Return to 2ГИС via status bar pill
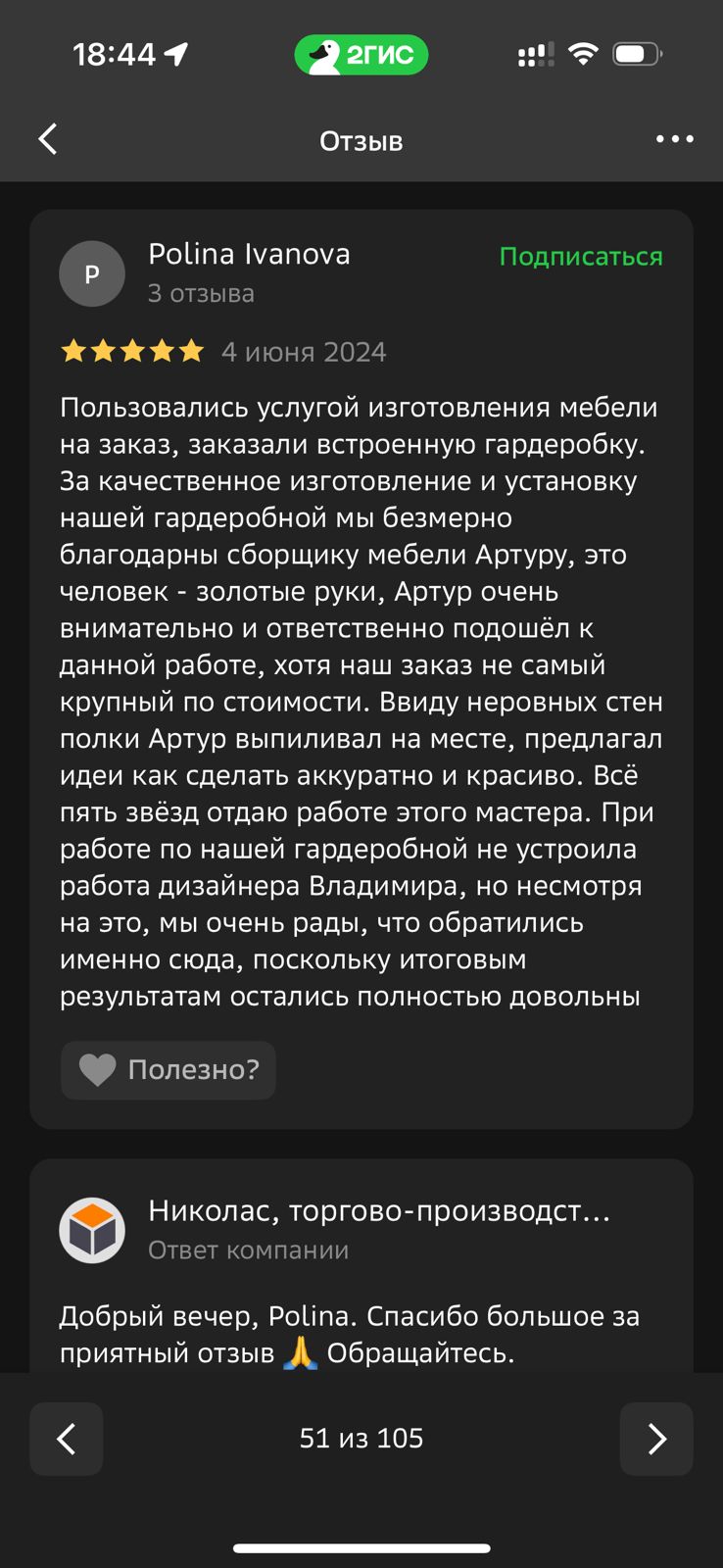Viewport: 723px width, 1568px height. (x=361, y=55)
